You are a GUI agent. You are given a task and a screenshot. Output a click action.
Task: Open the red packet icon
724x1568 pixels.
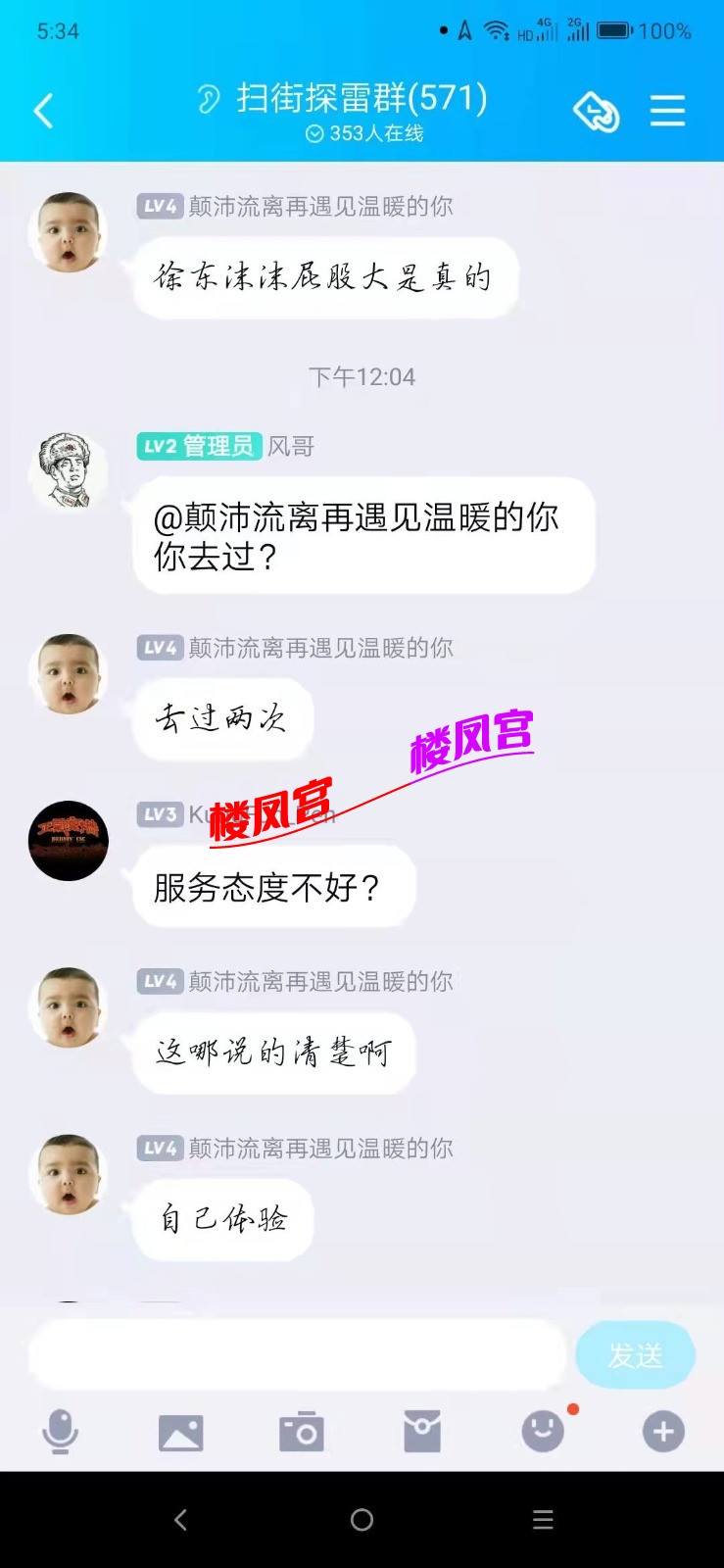(422, 1432)
